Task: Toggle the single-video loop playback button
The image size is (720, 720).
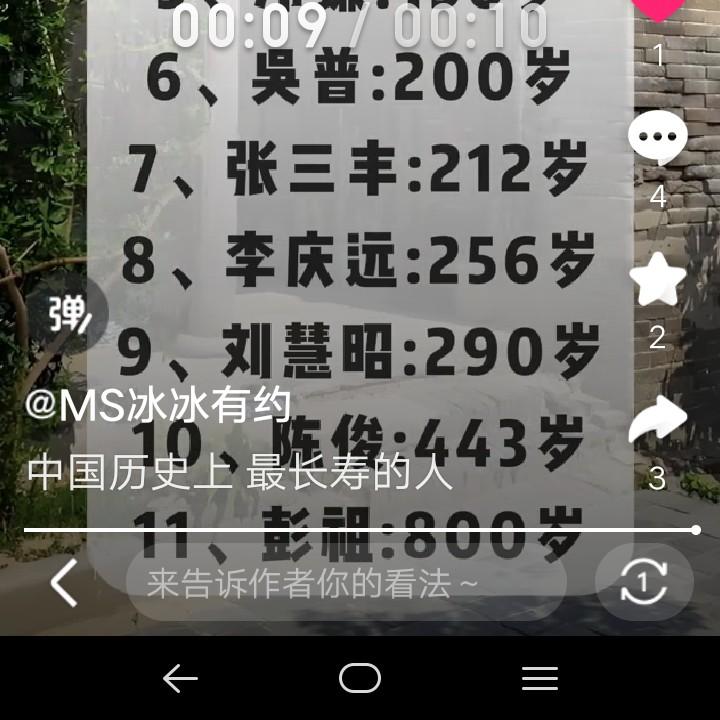Action: (x=643, y=583)
